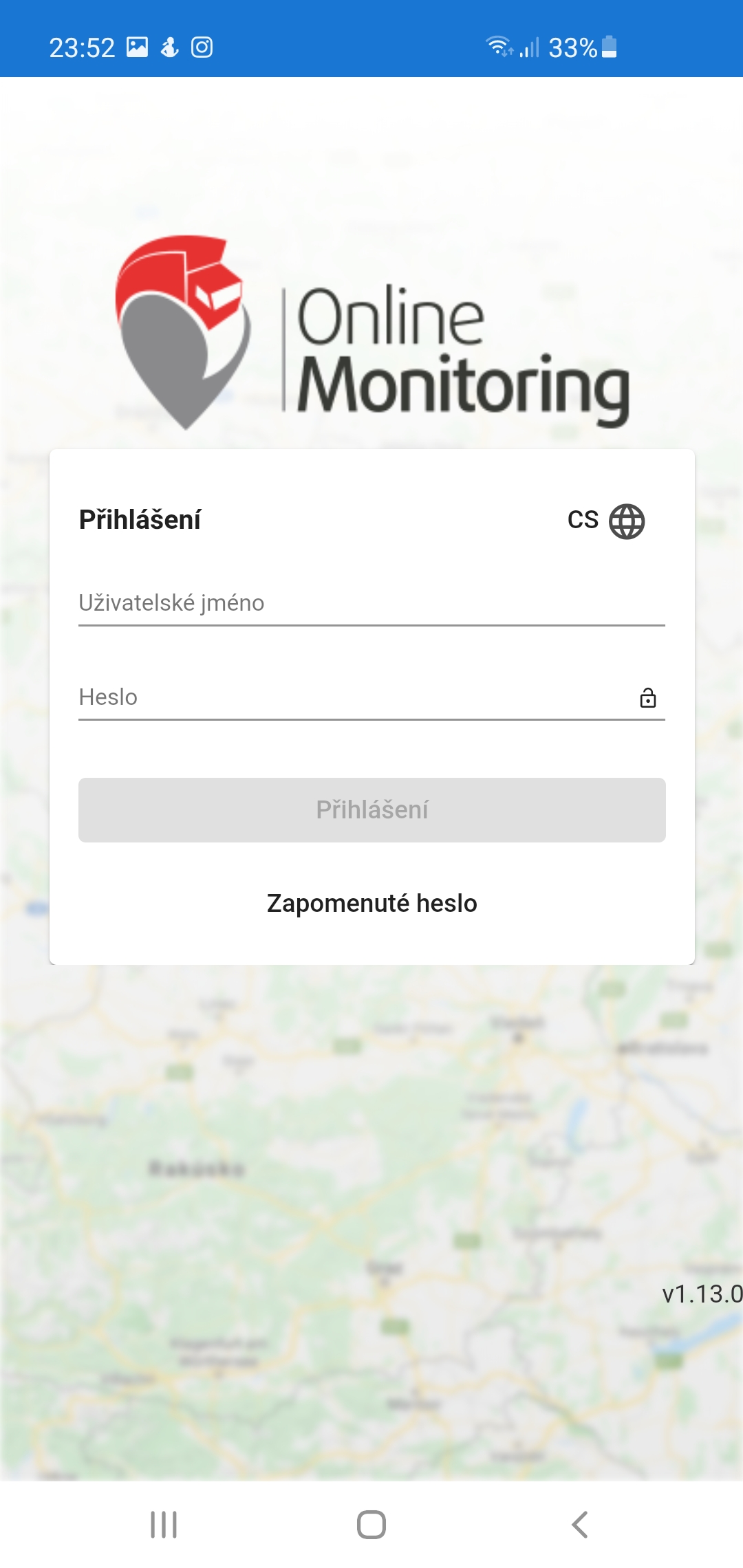
Task: Tap the Přihlášení login button
Action: 371,809
